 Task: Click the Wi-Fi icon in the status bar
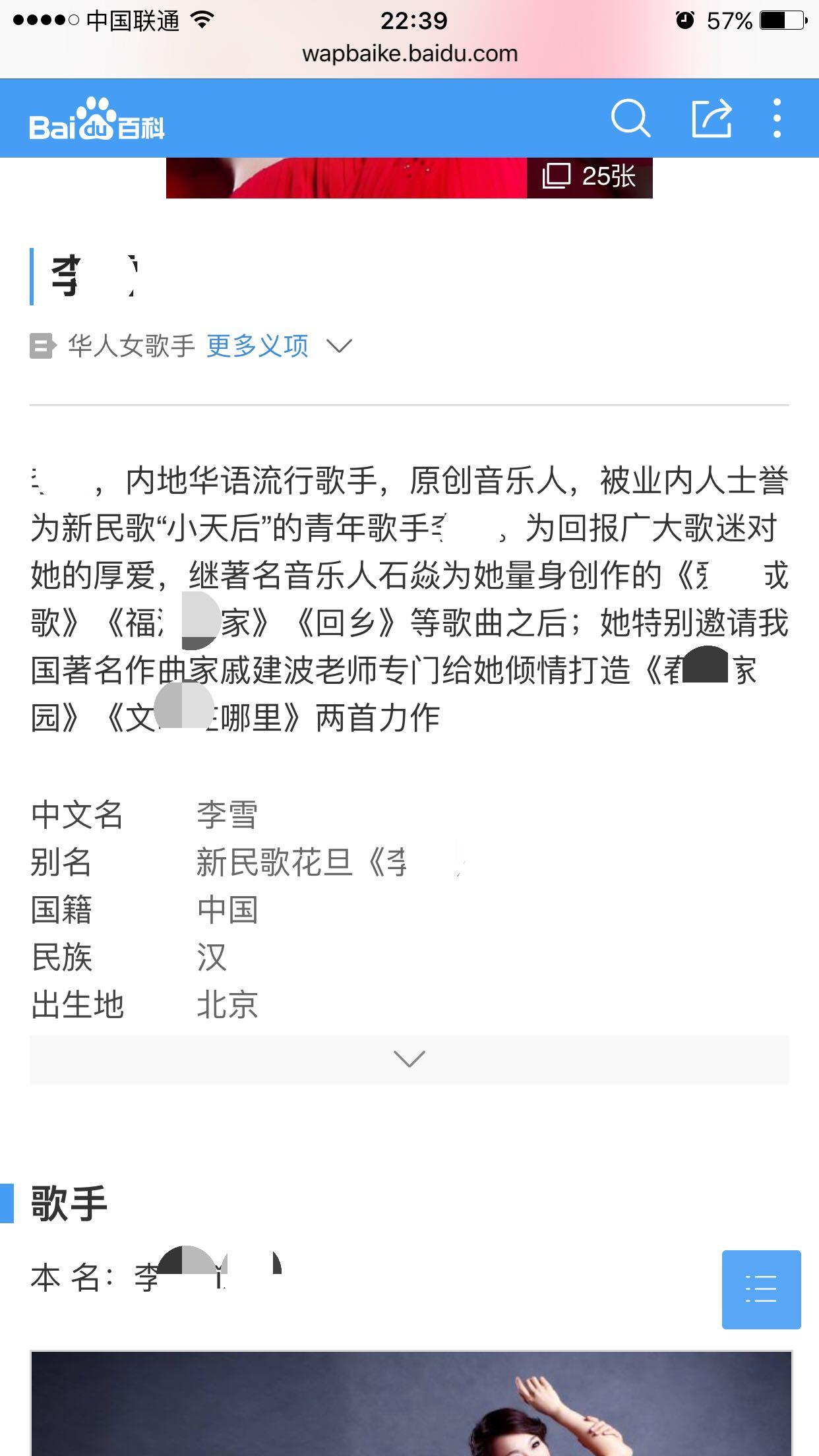201,20
